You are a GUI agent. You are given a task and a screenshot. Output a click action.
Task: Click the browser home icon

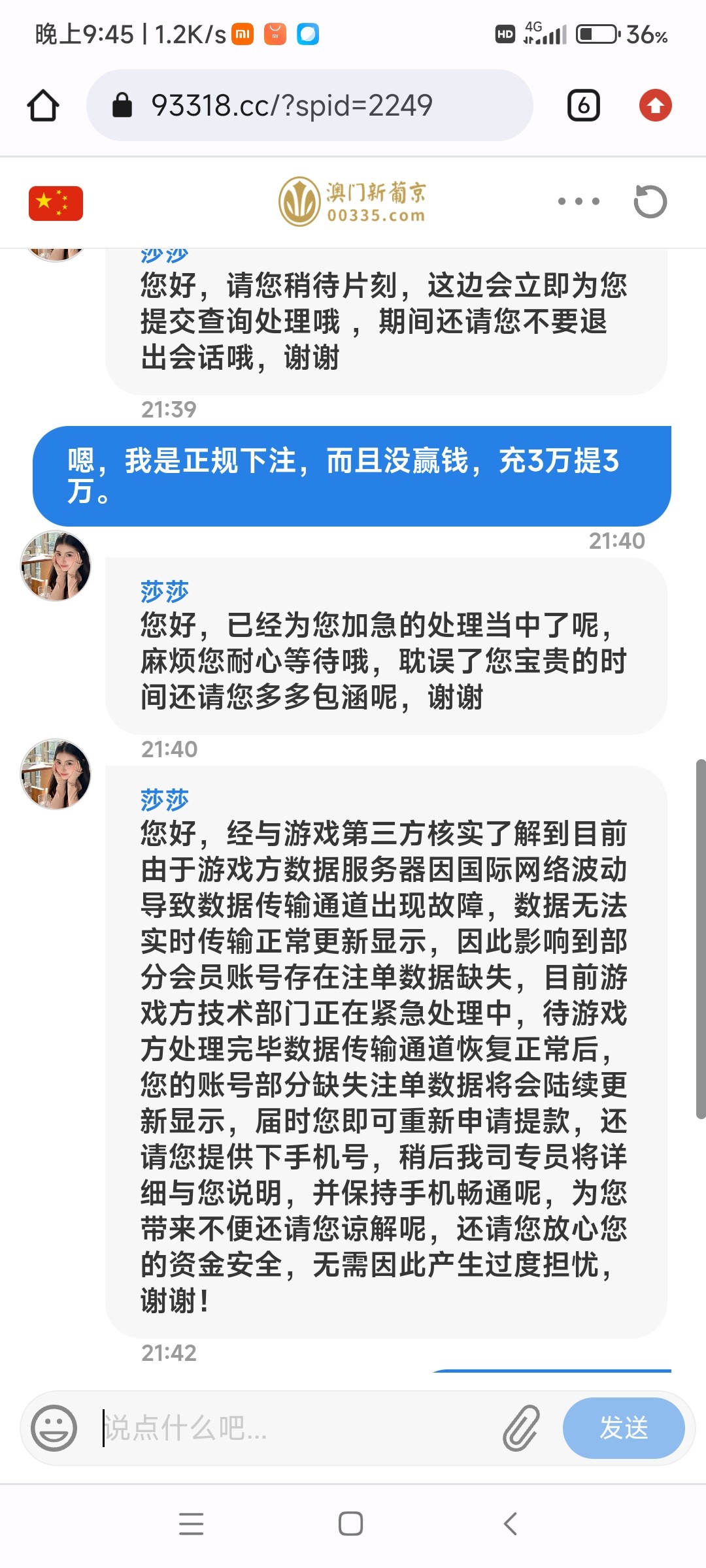pyautogui.click(x=43, y=105)
